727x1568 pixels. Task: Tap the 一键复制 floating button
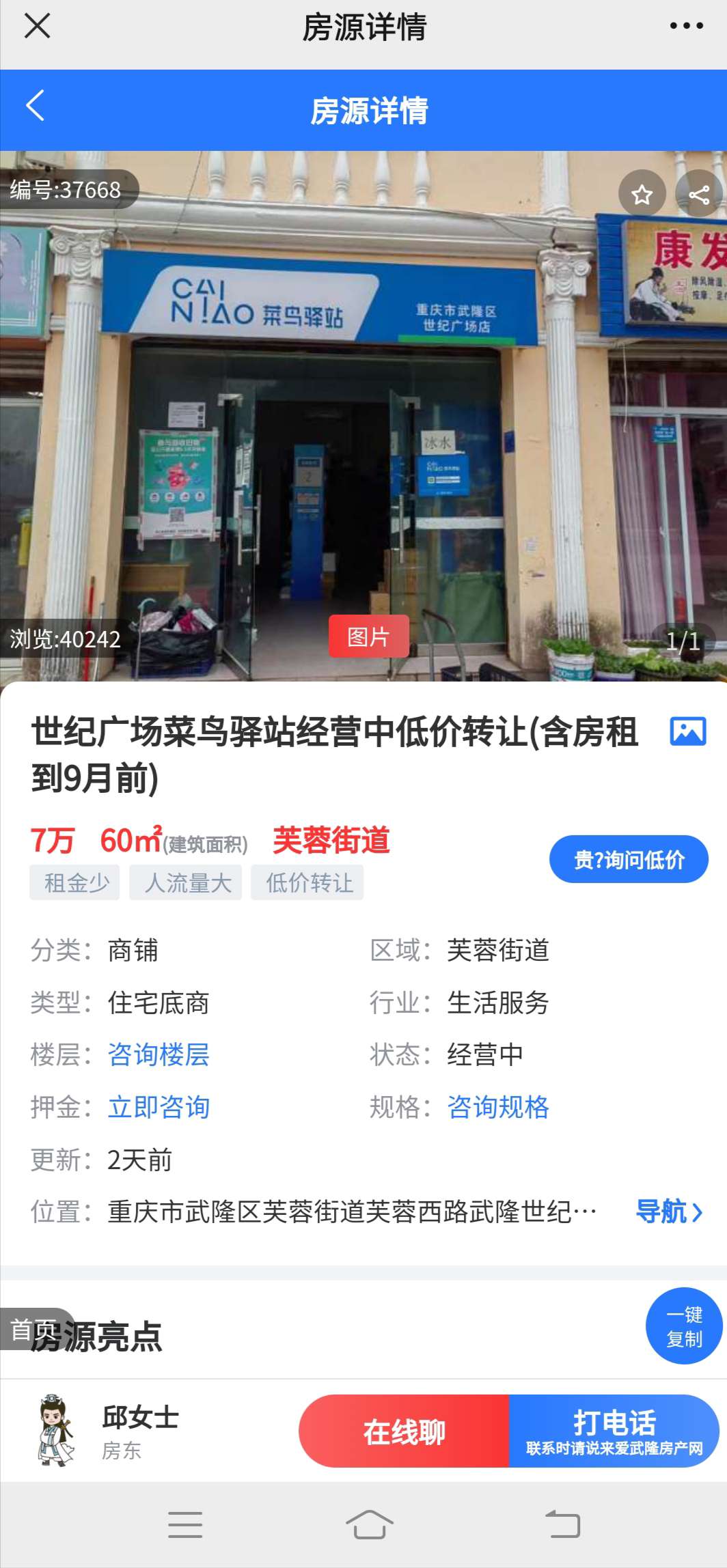684,1326
